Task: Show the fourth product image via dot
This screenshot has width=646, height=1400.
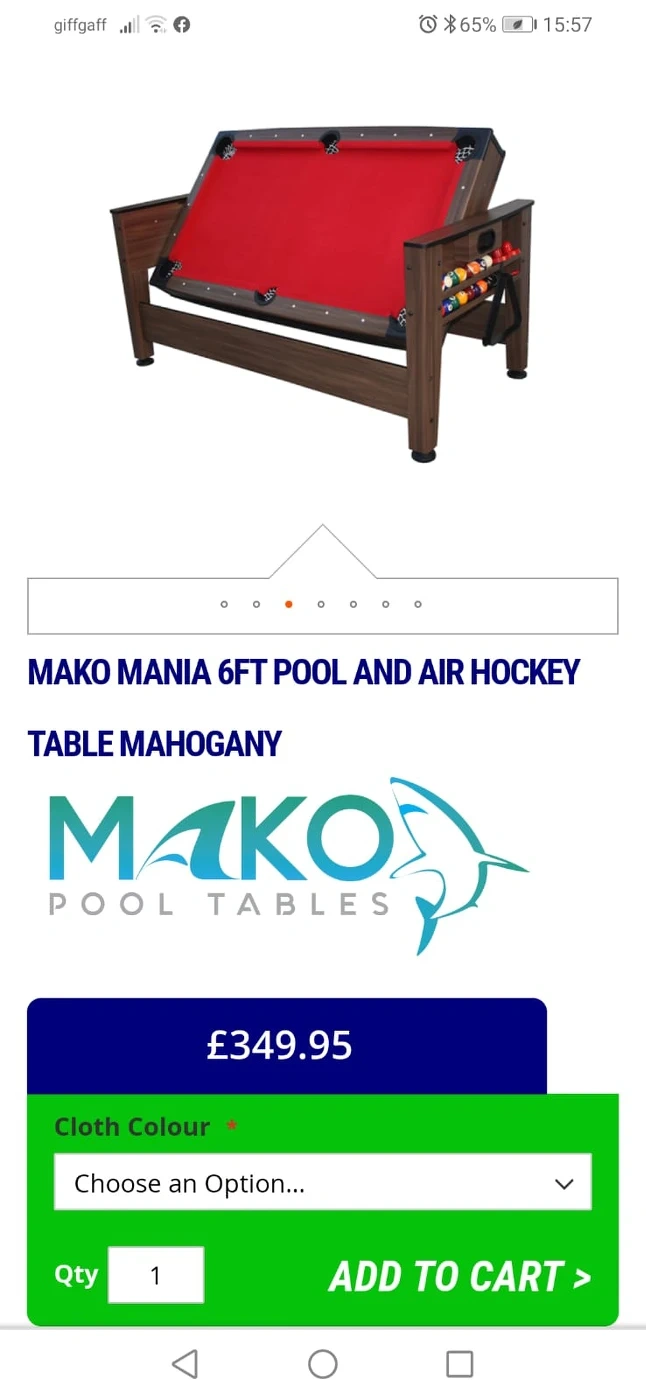Action: pos(321,604)
